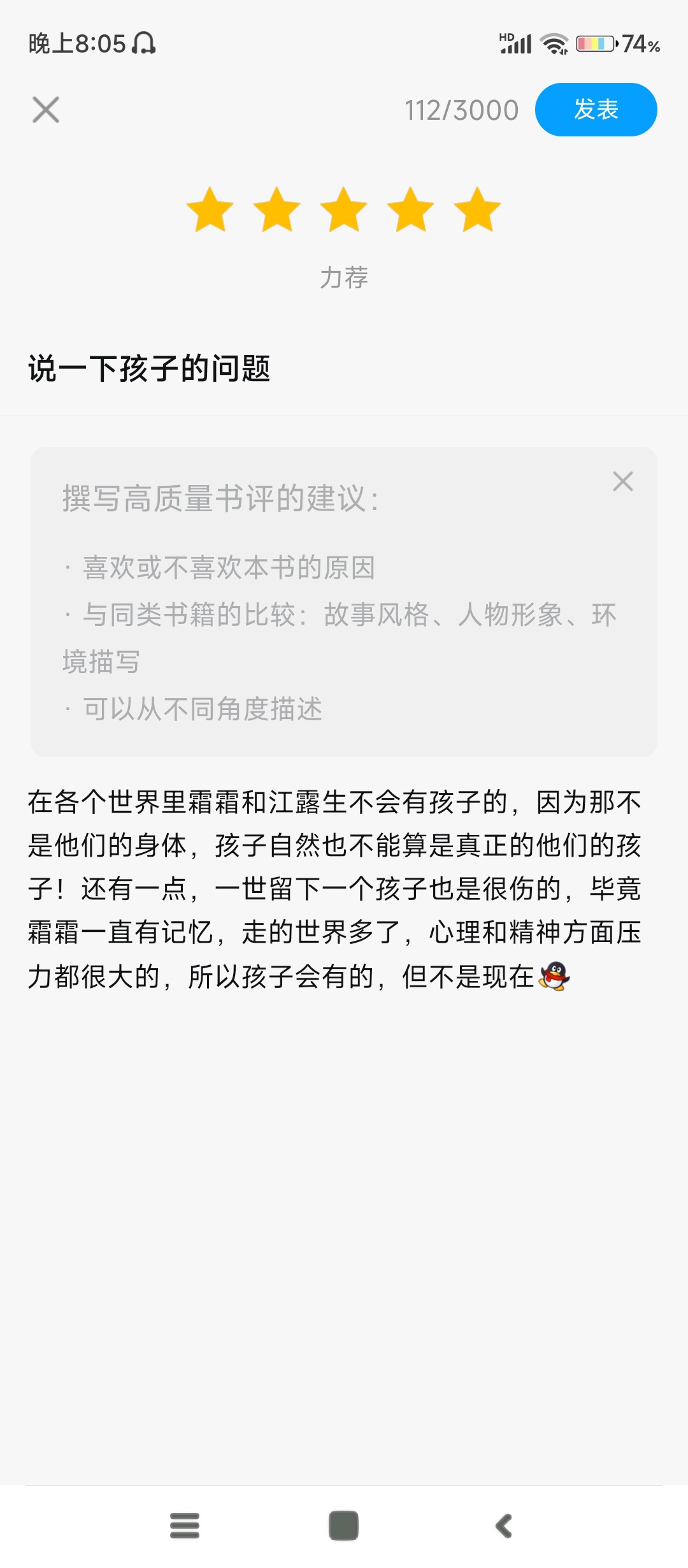Image resolution: width=688 pixels, height=1568 pixels.
Task: Go back using system back arrow
Action: click(x=503, y=1526)
